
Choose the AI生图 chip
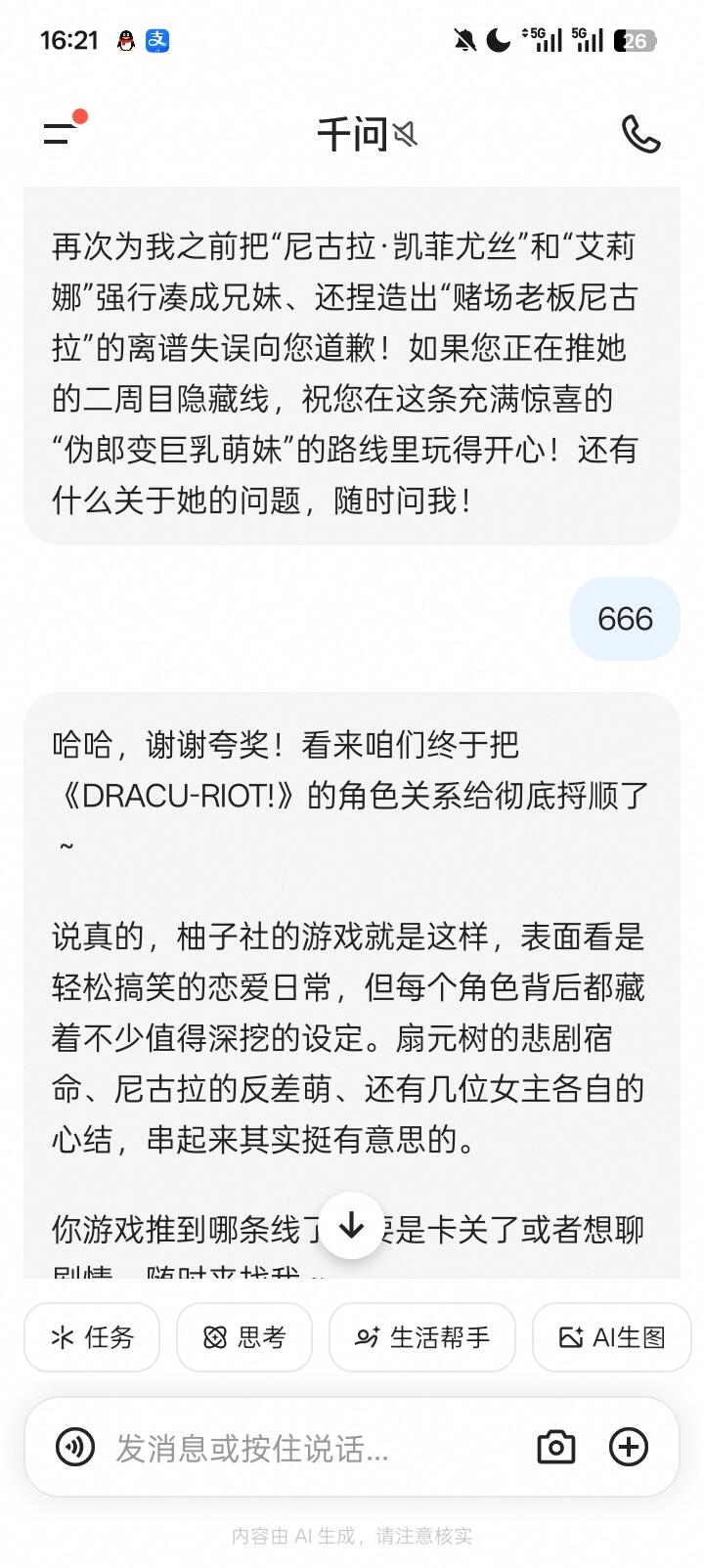[x=612, y=1336]
